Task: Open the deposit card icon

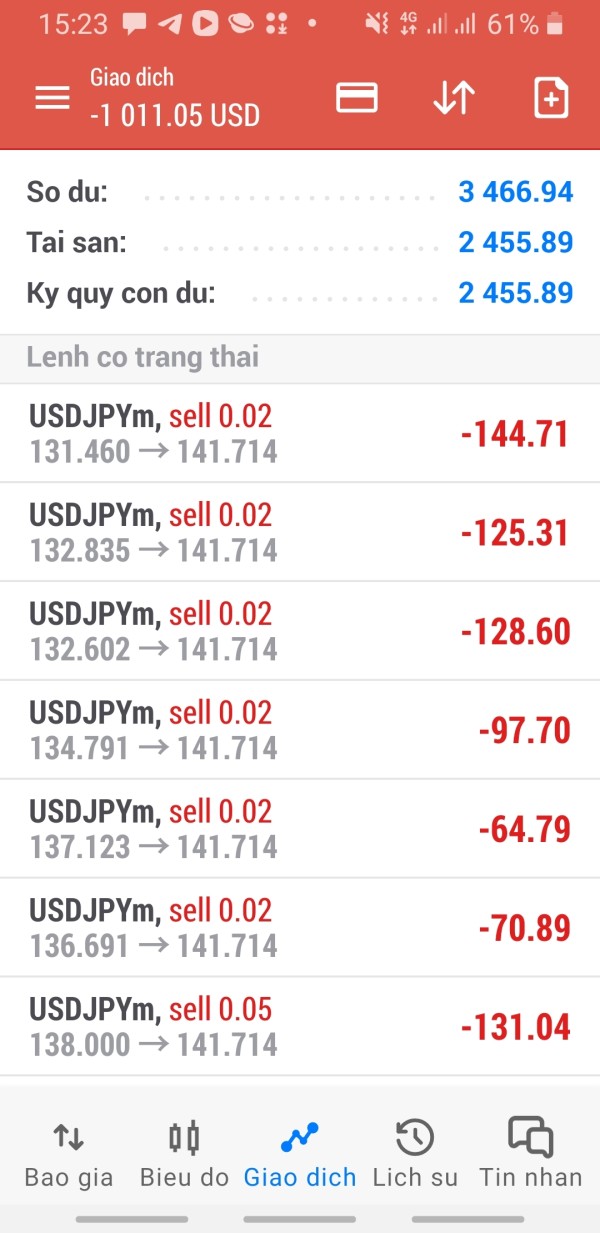Action: point(357,98)
